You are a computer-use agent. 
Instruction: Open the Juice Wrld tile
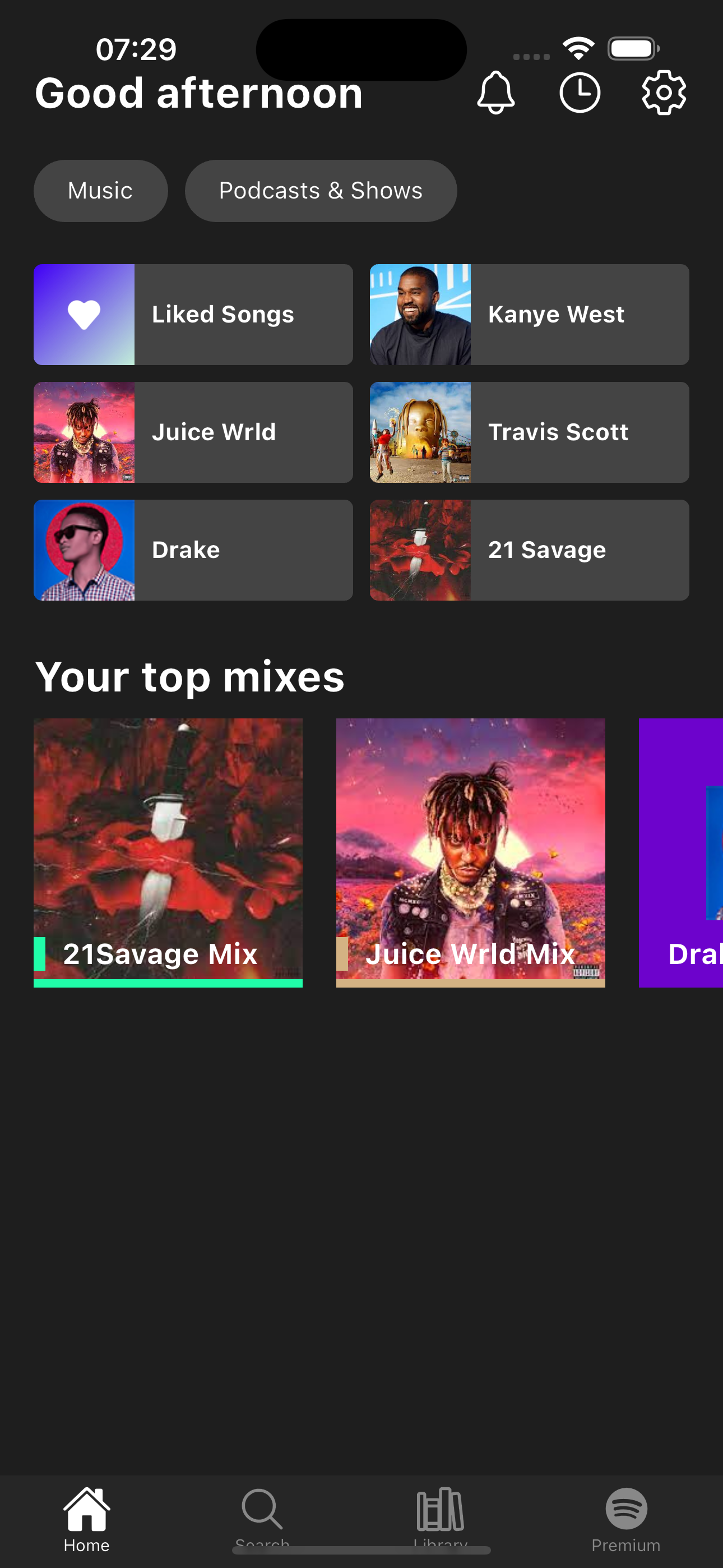(193, 432)
